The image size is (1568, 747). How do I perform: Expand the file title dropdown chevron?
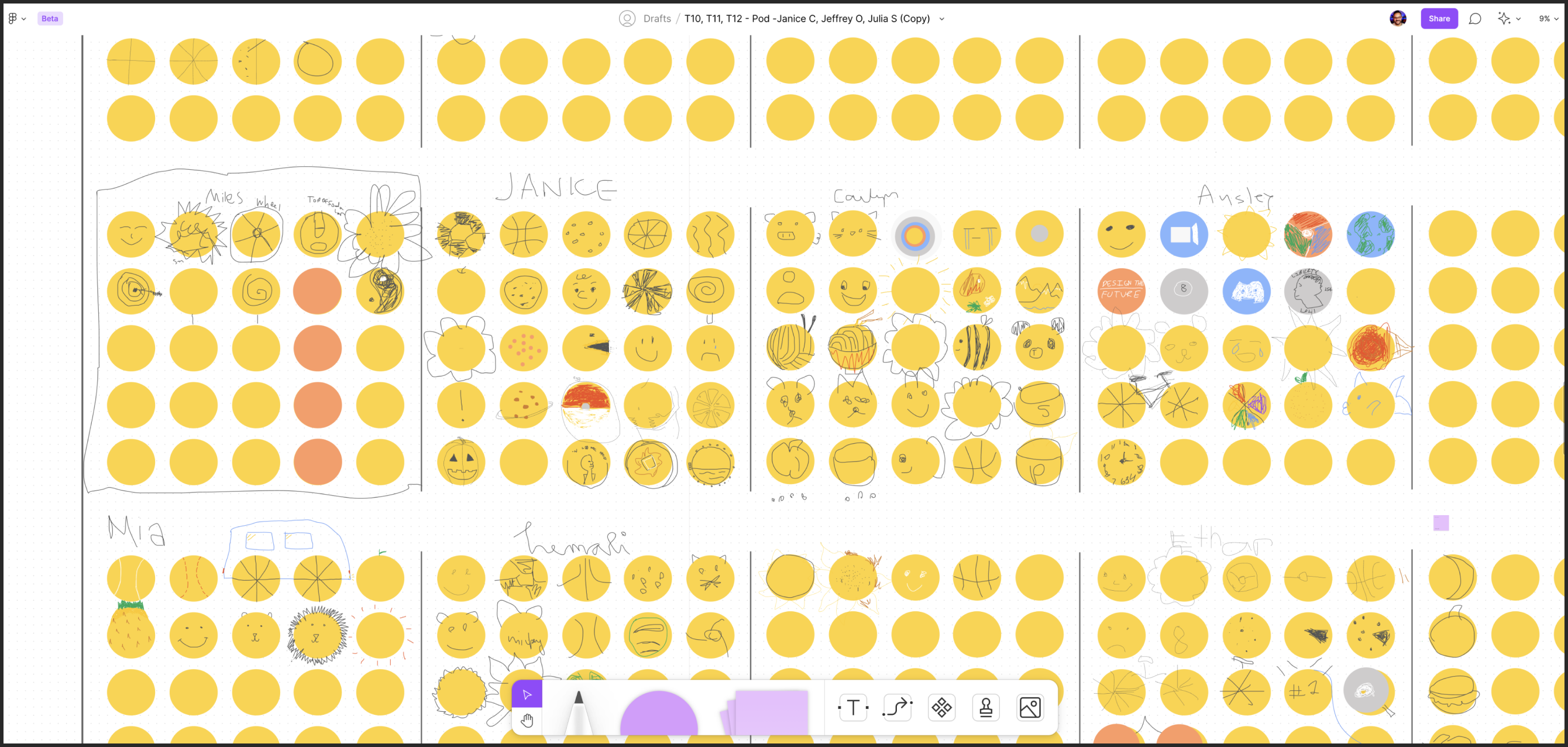pyautogui.click(x=941, y=19)
